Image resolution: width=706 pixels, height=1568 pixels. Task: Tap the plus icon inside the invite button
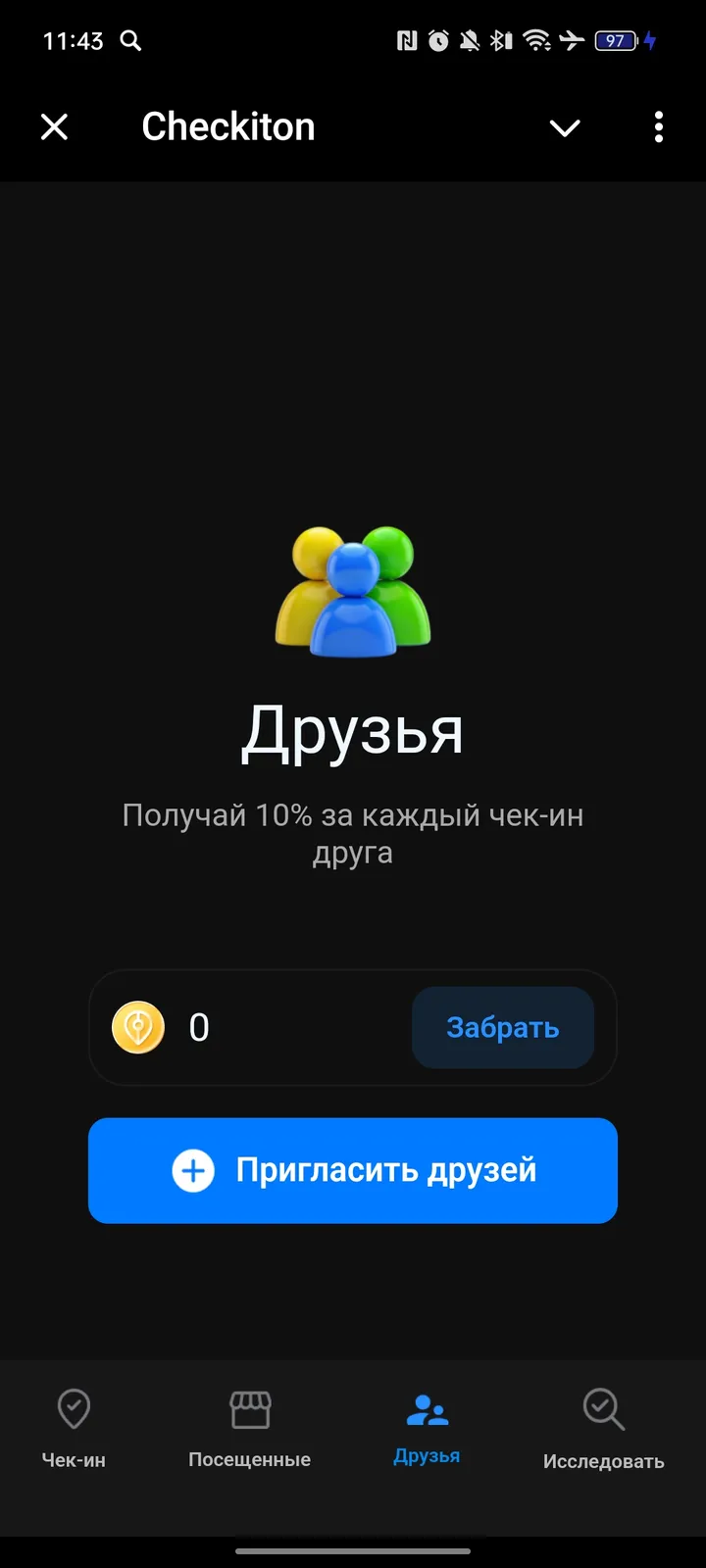pos(193,1170)
